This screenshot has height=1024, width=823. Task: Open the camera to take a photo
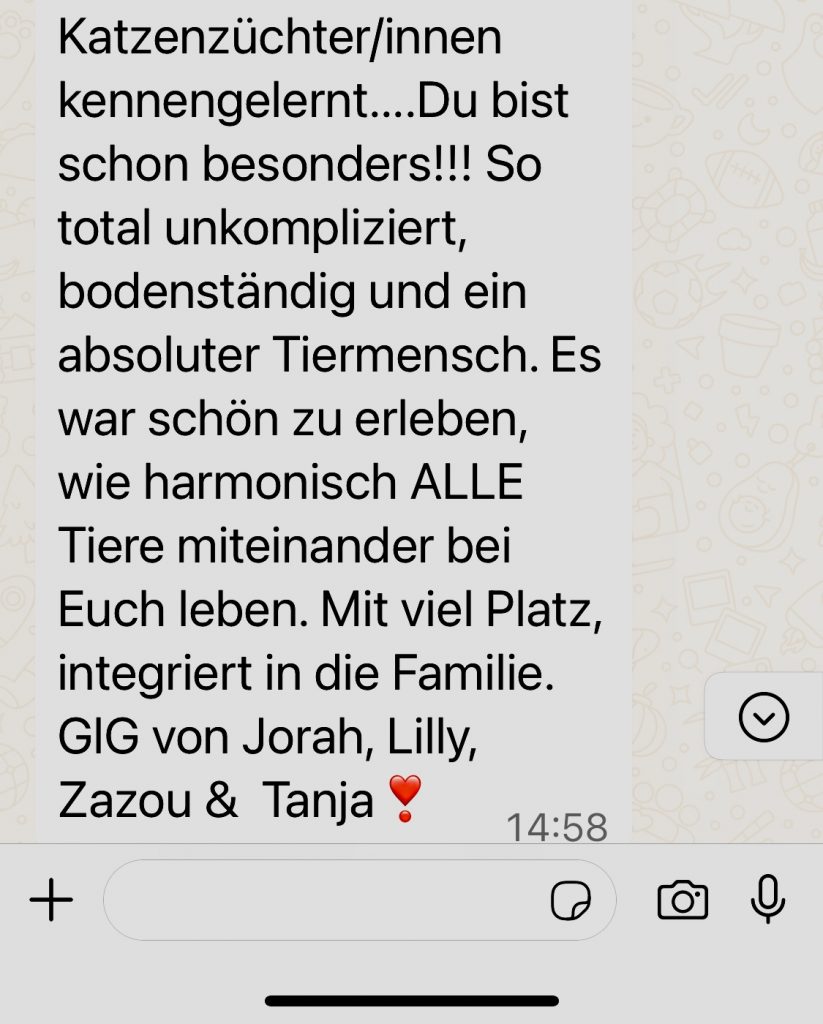tap(682, 901)
